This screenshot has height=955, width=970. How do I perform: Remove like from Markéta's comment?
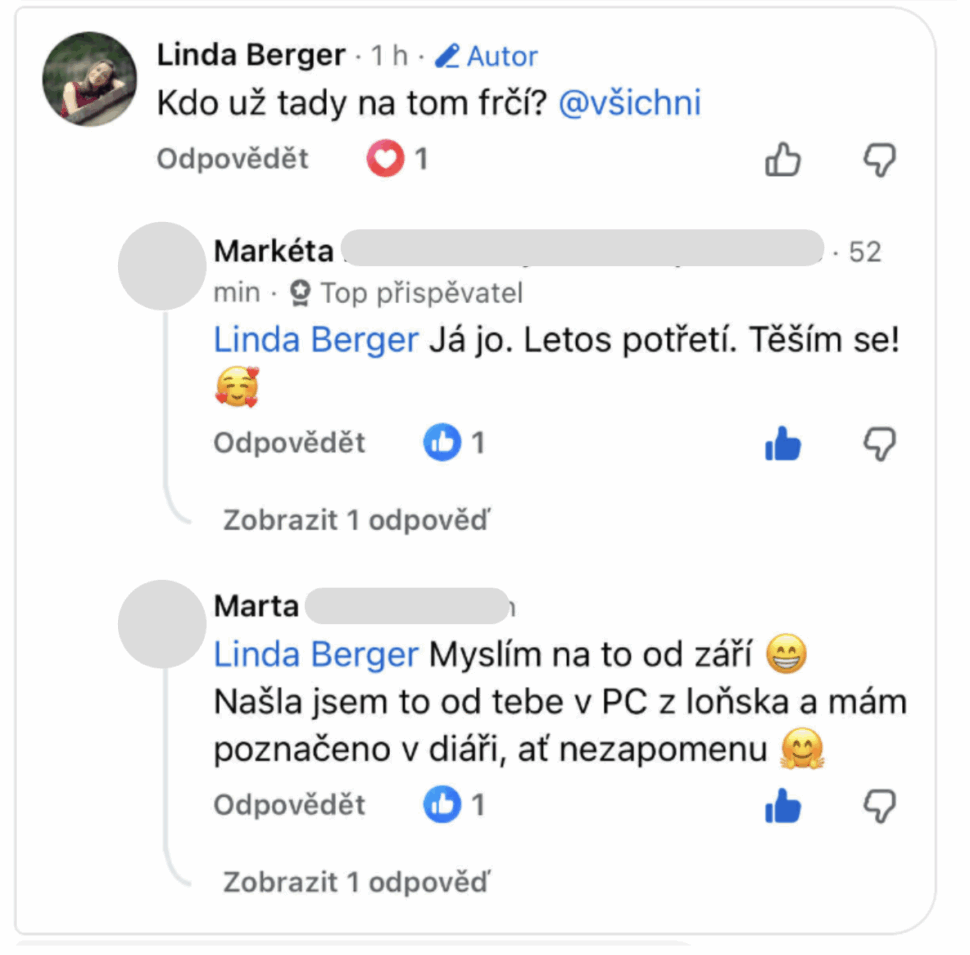point(783,445)
